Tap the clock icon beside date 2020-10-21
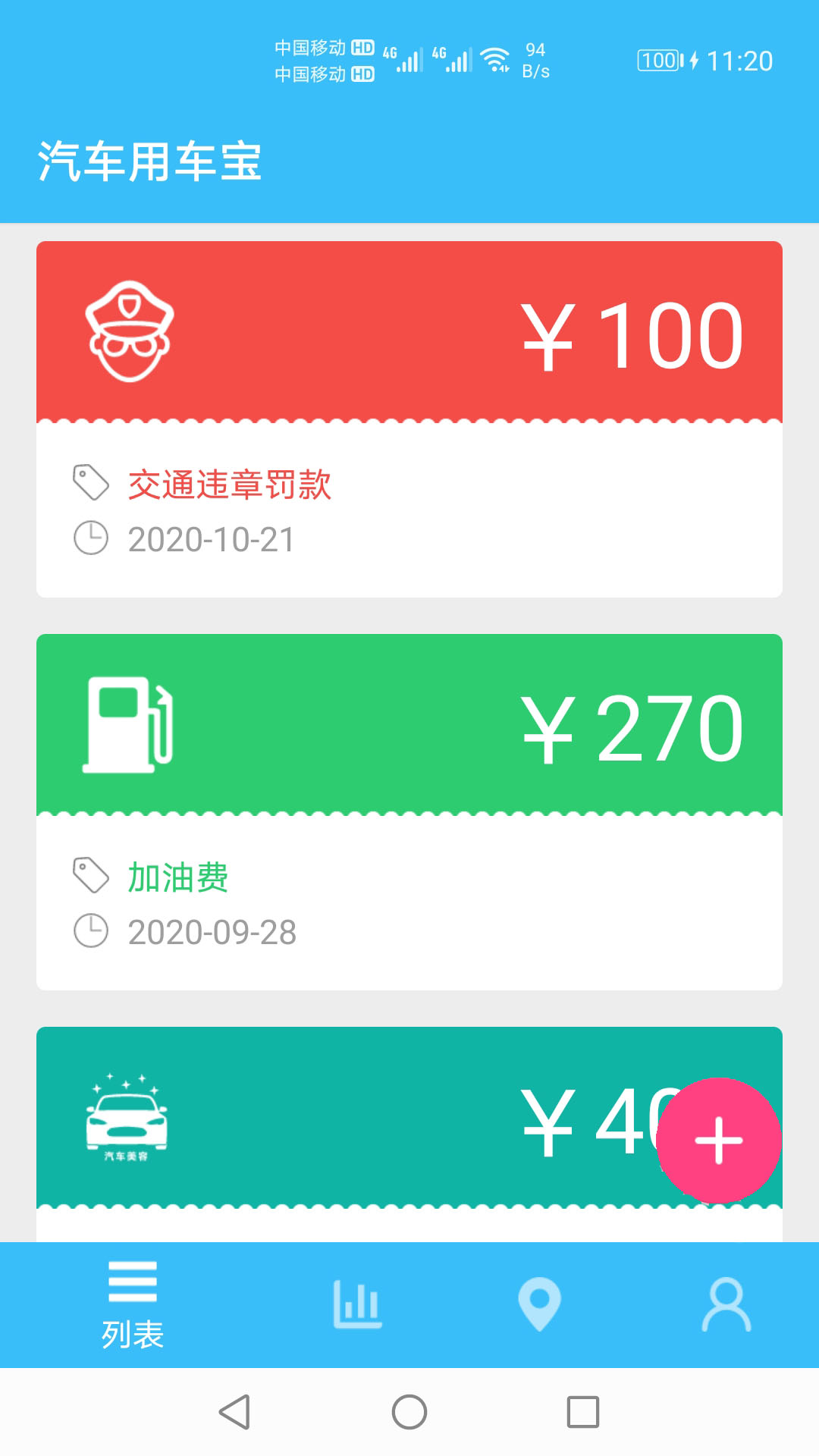This screenshot has width=819, height=1456. point(92,538)
